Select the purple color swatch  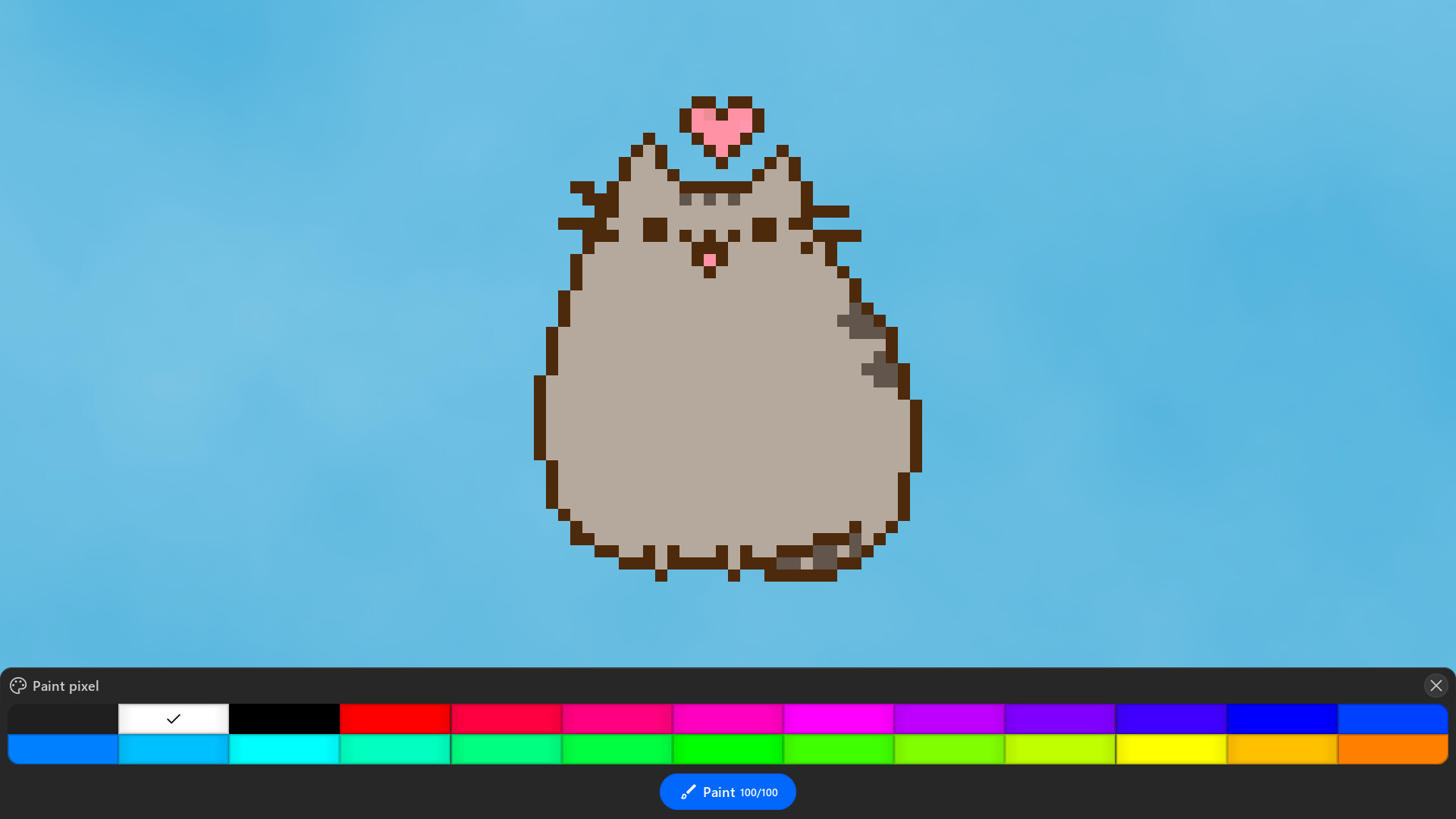949,718
